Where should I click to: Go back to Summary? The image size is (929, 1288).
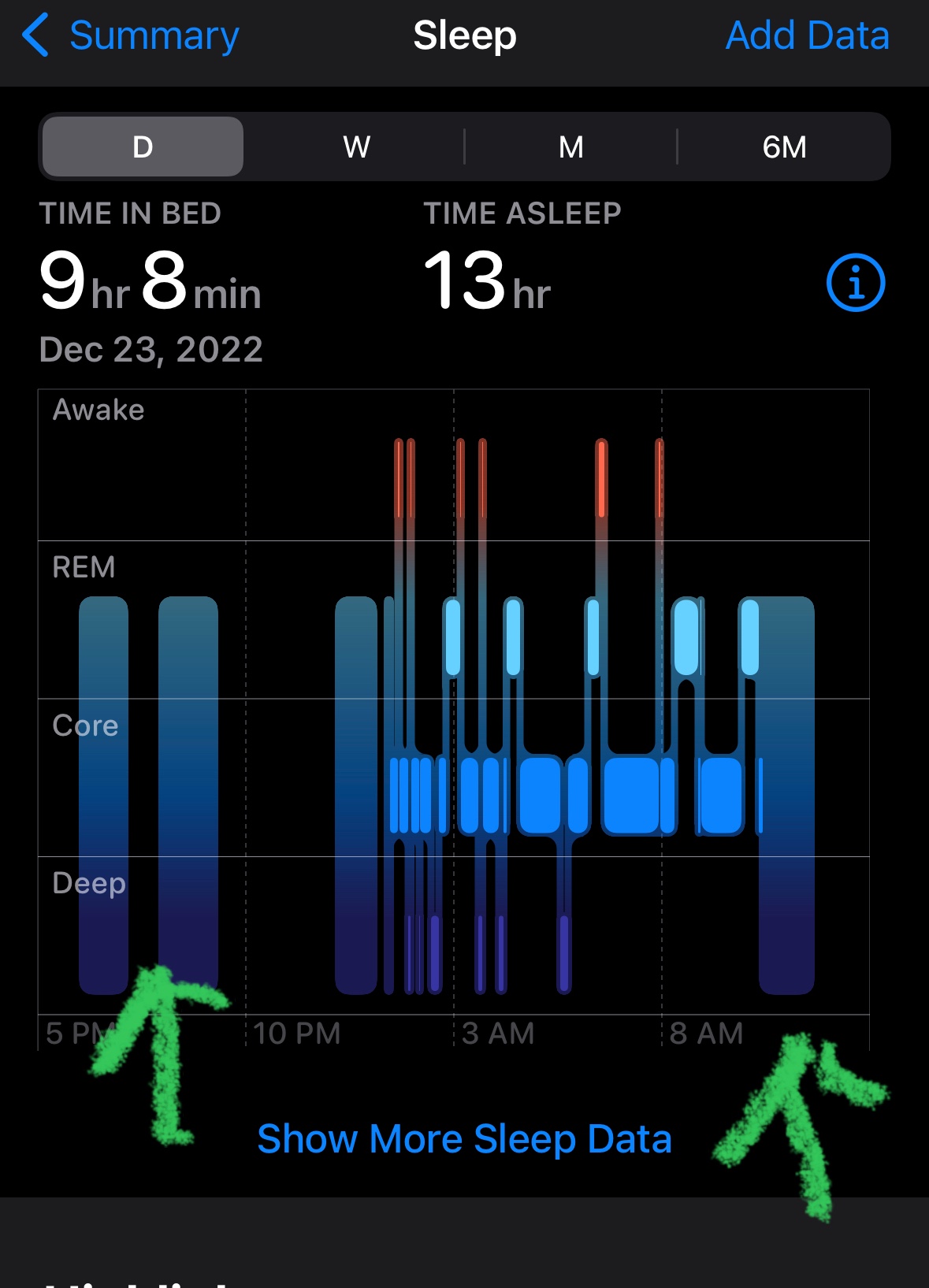(131, 36)
